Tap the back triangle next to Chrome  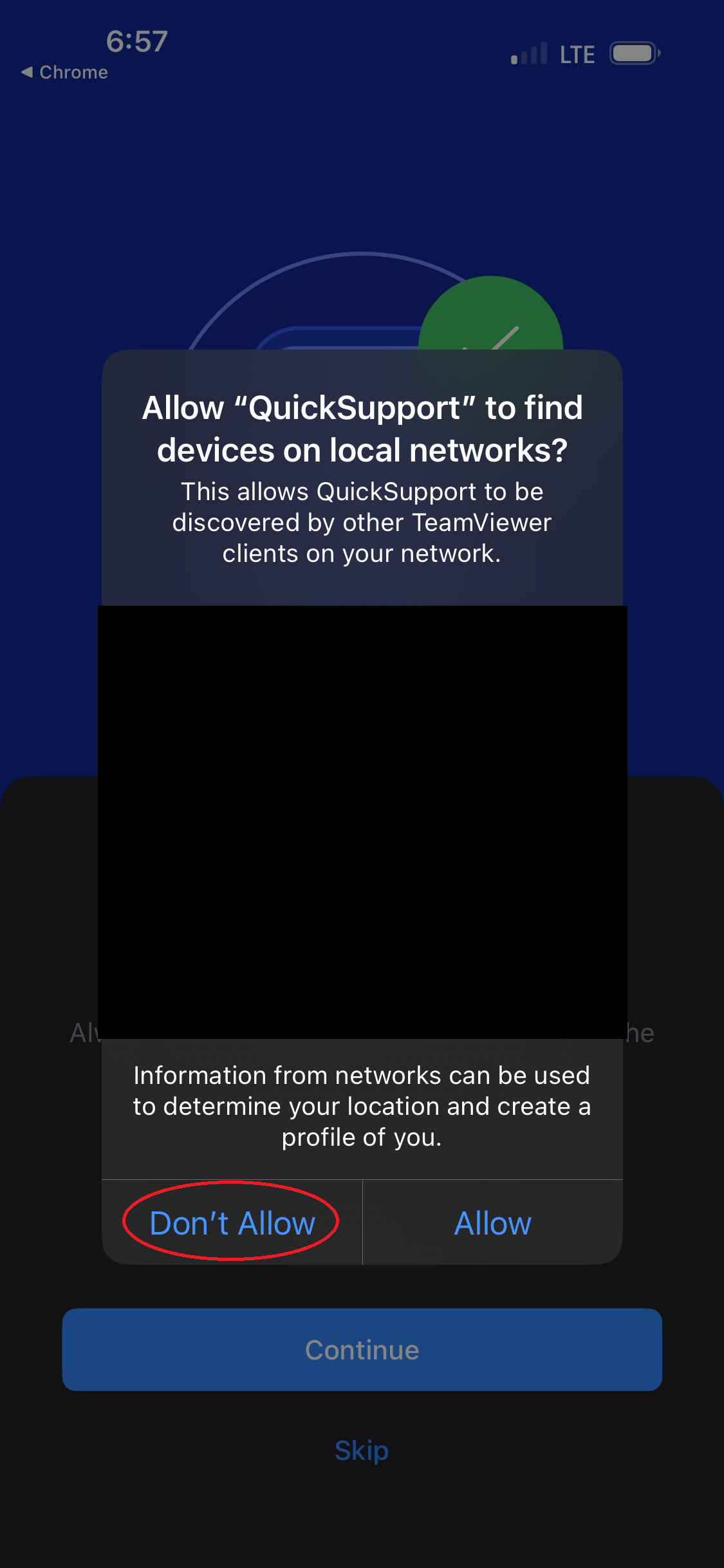[27, 71]
